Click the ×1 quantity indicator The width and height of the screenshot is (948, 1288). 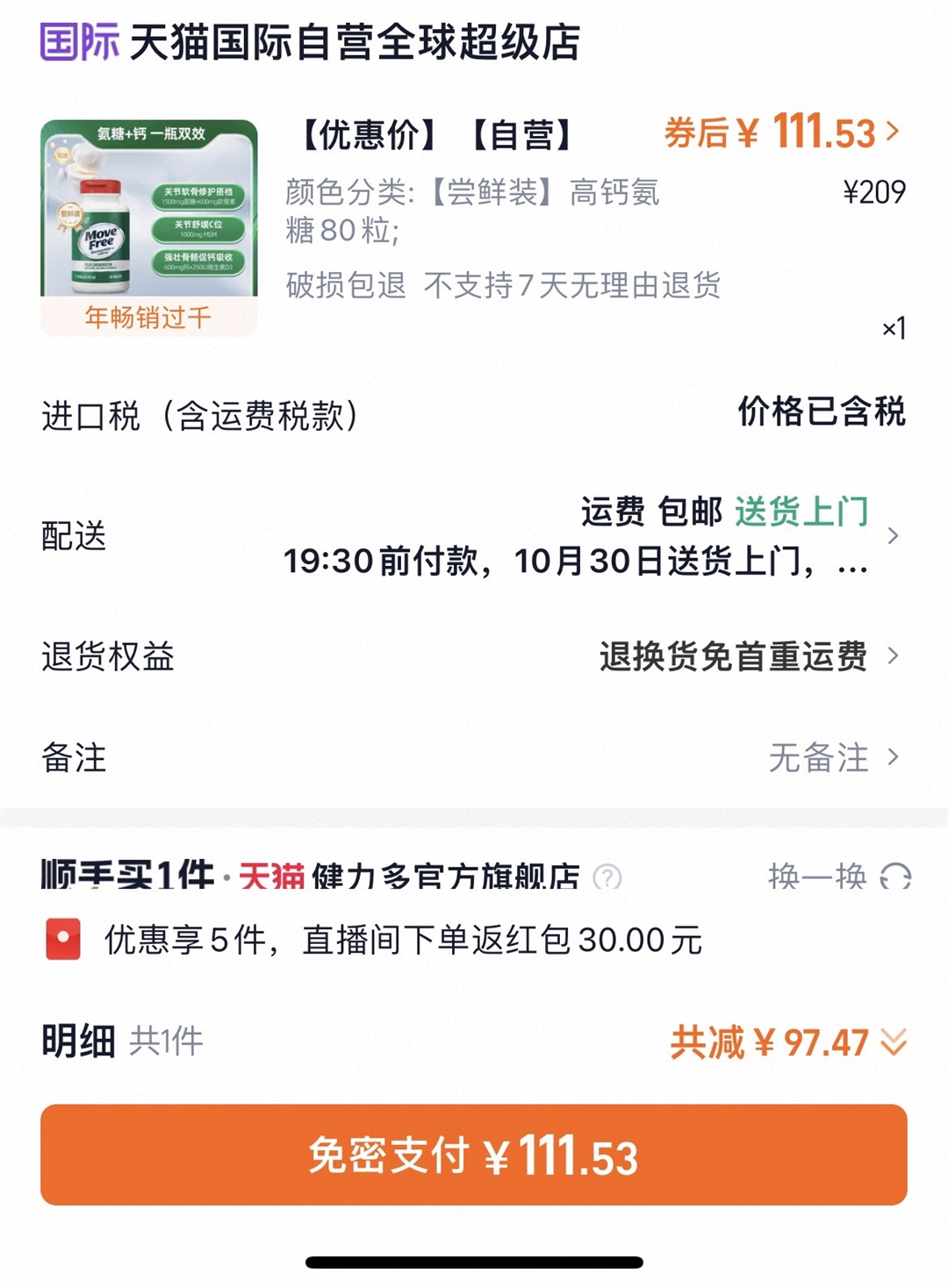(895, 326)
